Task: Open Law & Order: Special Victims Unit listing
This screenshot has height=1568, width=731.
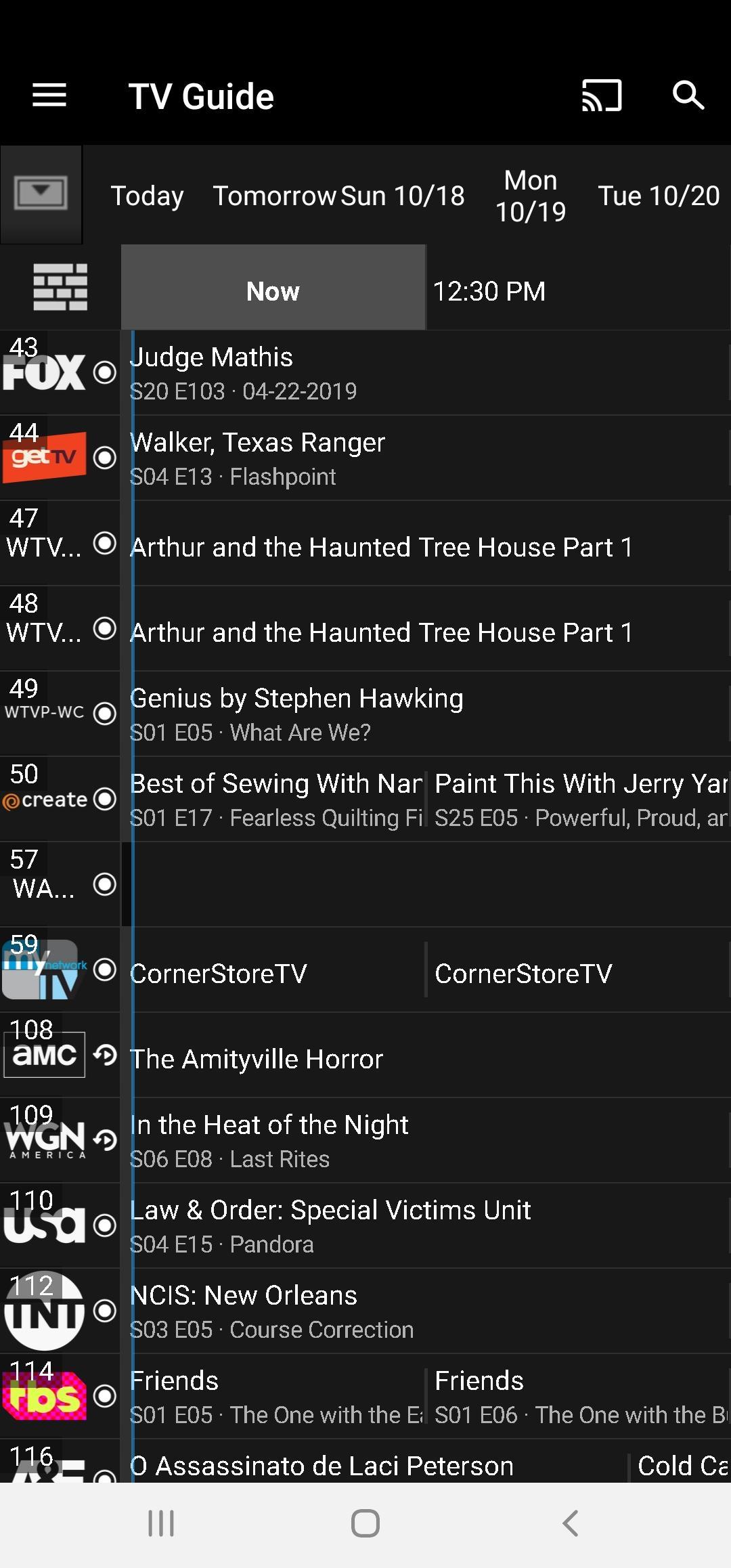Action: tap(426, 1226)
